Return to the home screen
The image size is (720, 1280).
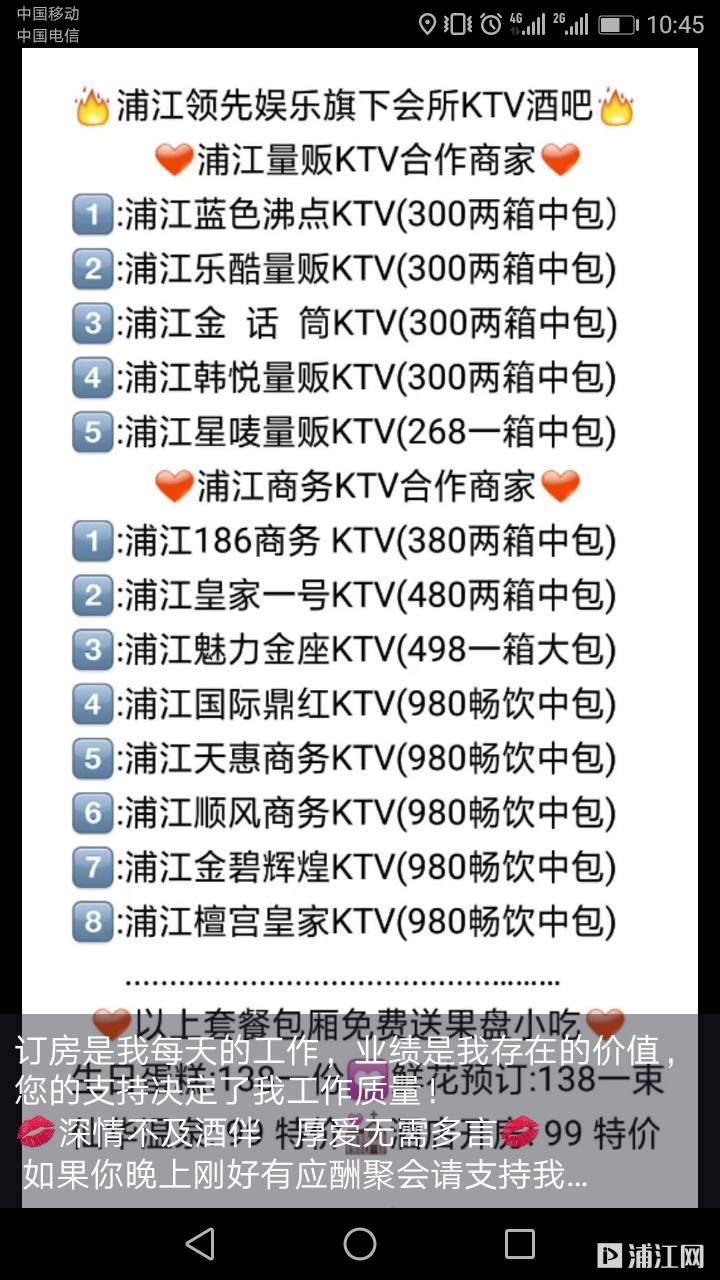coord(360,1243)
